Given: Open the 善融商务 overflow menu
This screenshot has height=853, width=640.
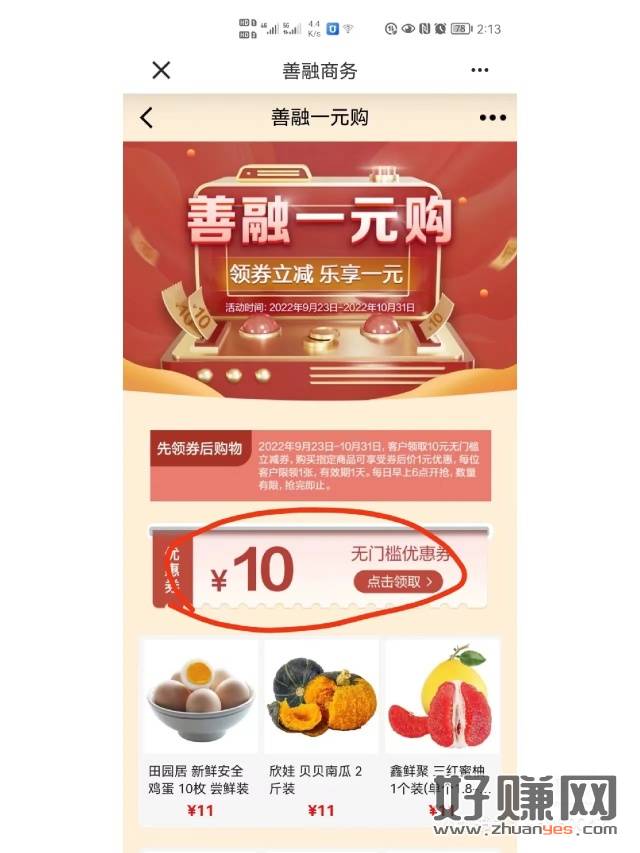Looking at the screenshot, I should pyautogui.click(x=480, y=70).
